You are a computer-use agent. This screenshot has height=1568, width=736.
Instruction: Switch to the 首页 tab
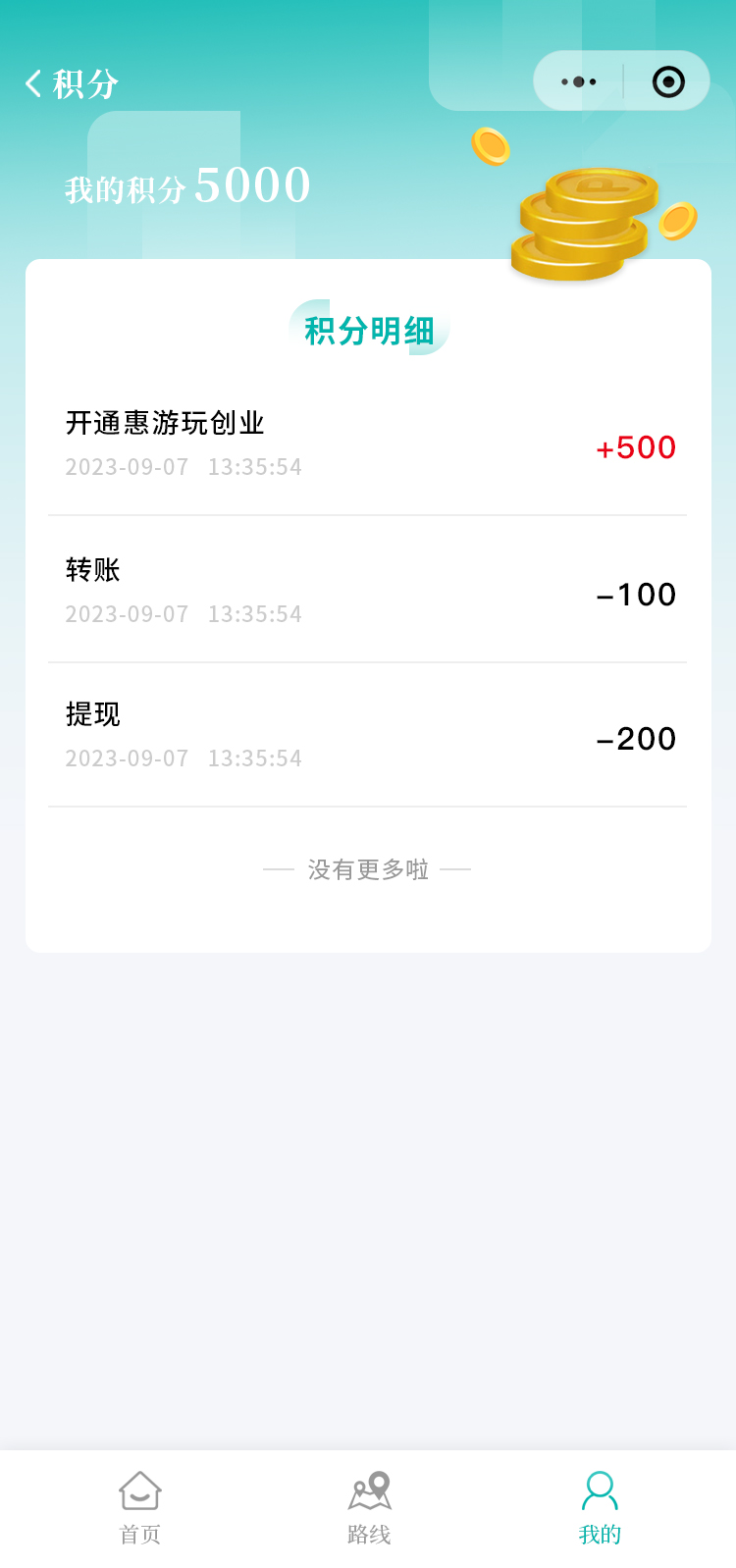click(x=140, y=1508)
